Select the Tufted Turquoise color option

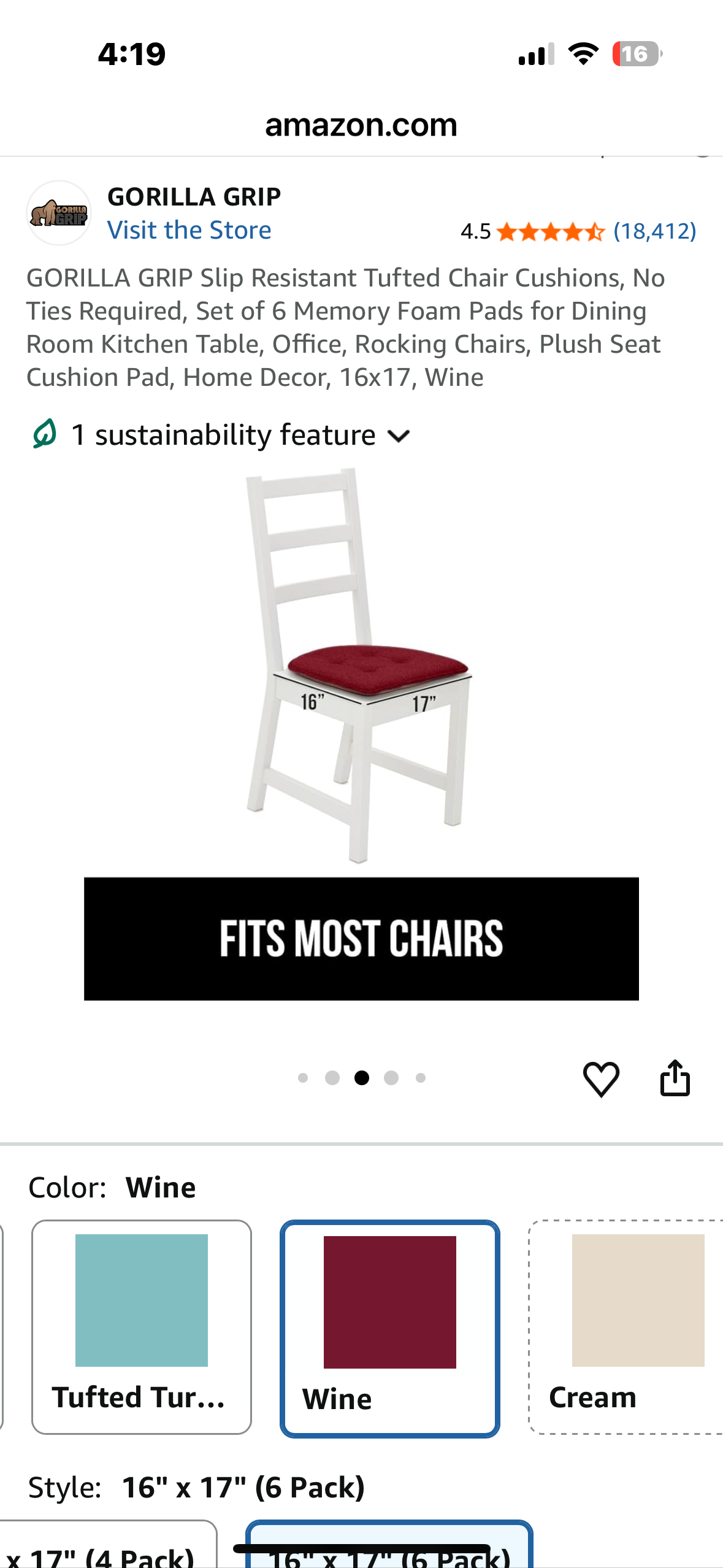point(142,1327)
